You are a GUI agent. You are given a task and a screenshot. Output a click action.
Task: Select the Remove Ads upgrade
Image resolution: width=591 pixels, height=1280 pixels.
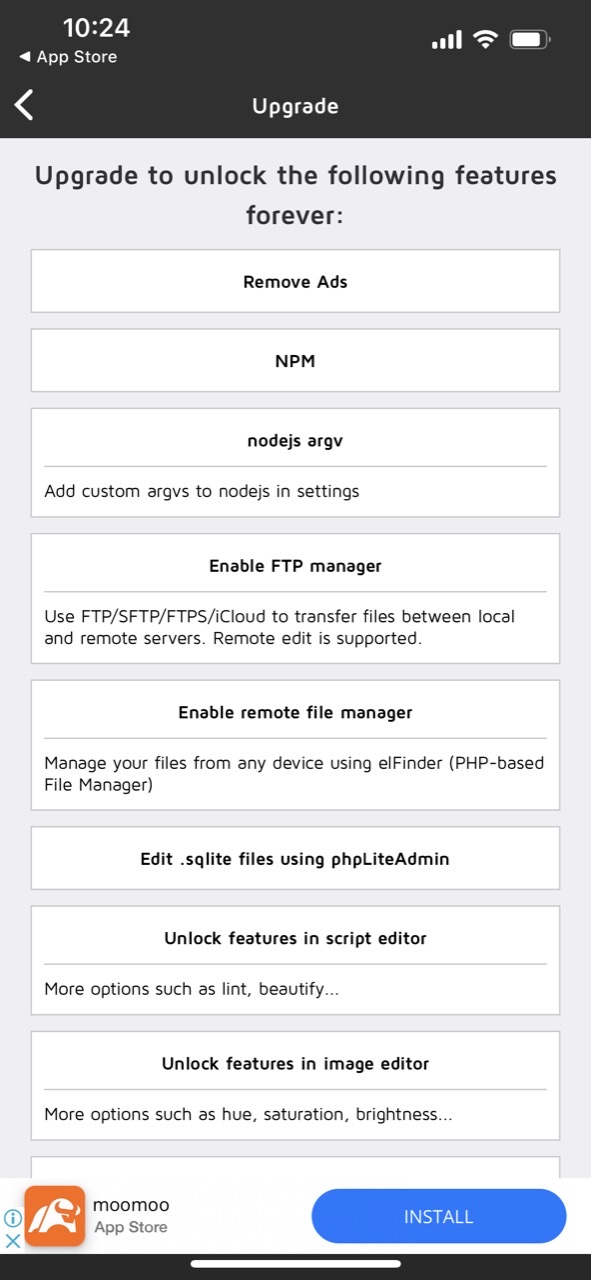pyautogui.click(x=295, y=281)
